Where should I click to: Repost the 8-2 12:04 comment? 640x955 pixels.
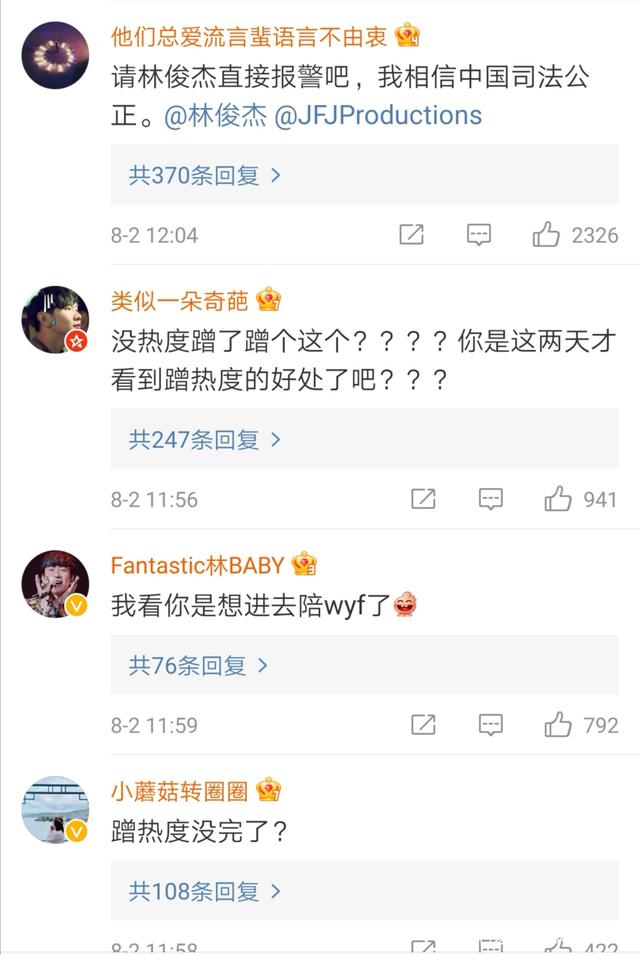click(411, 235)
